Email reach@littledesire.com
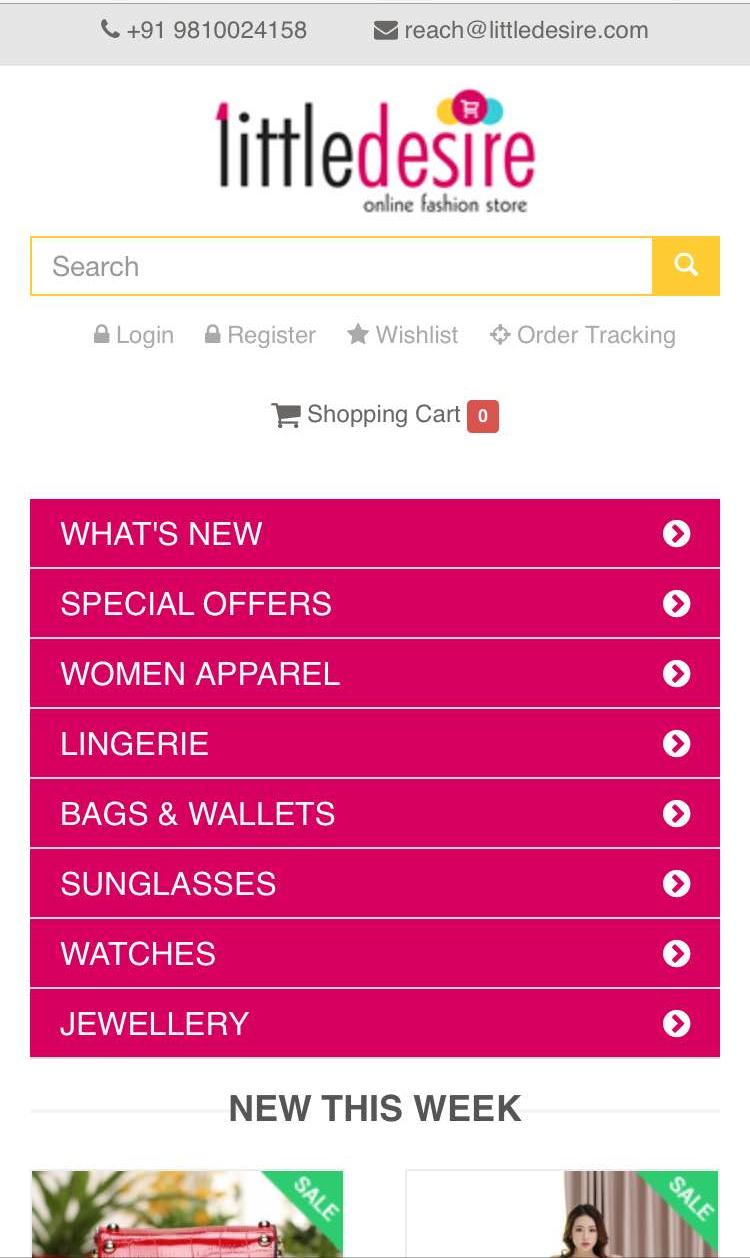Image resolution: width=750 pixels, height=1258 pixels. coord(512,31)
